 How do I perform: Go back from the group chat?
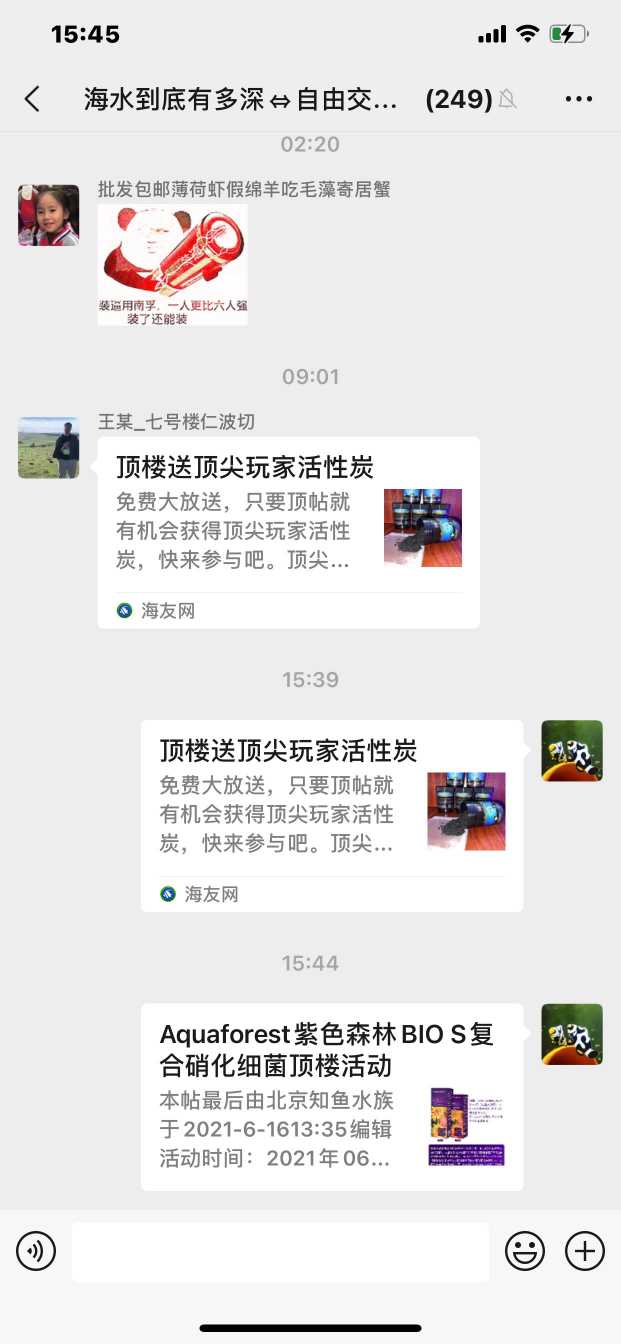33,98
